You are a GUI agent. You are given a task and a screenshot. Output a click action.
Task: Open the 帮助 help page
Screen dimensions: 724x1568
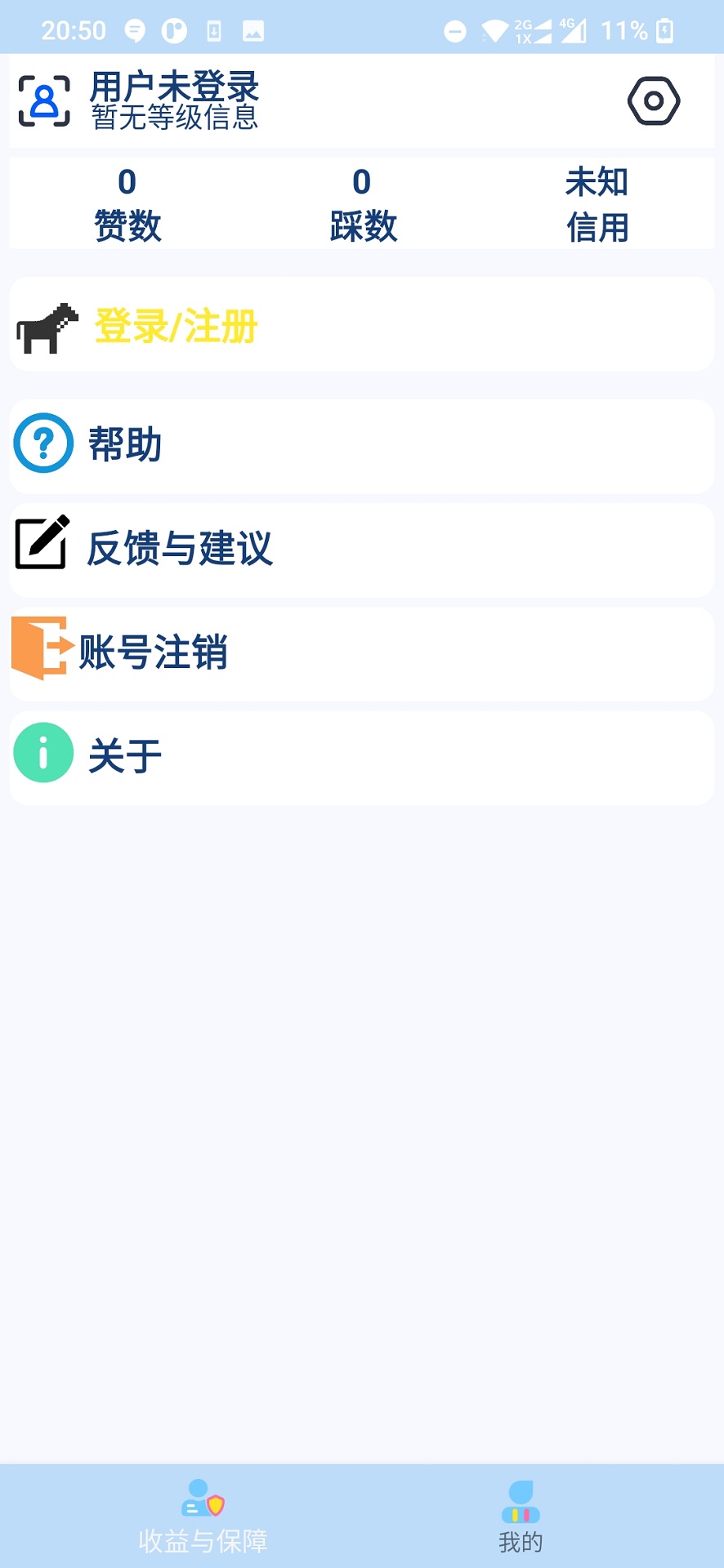tap(124, 445)
